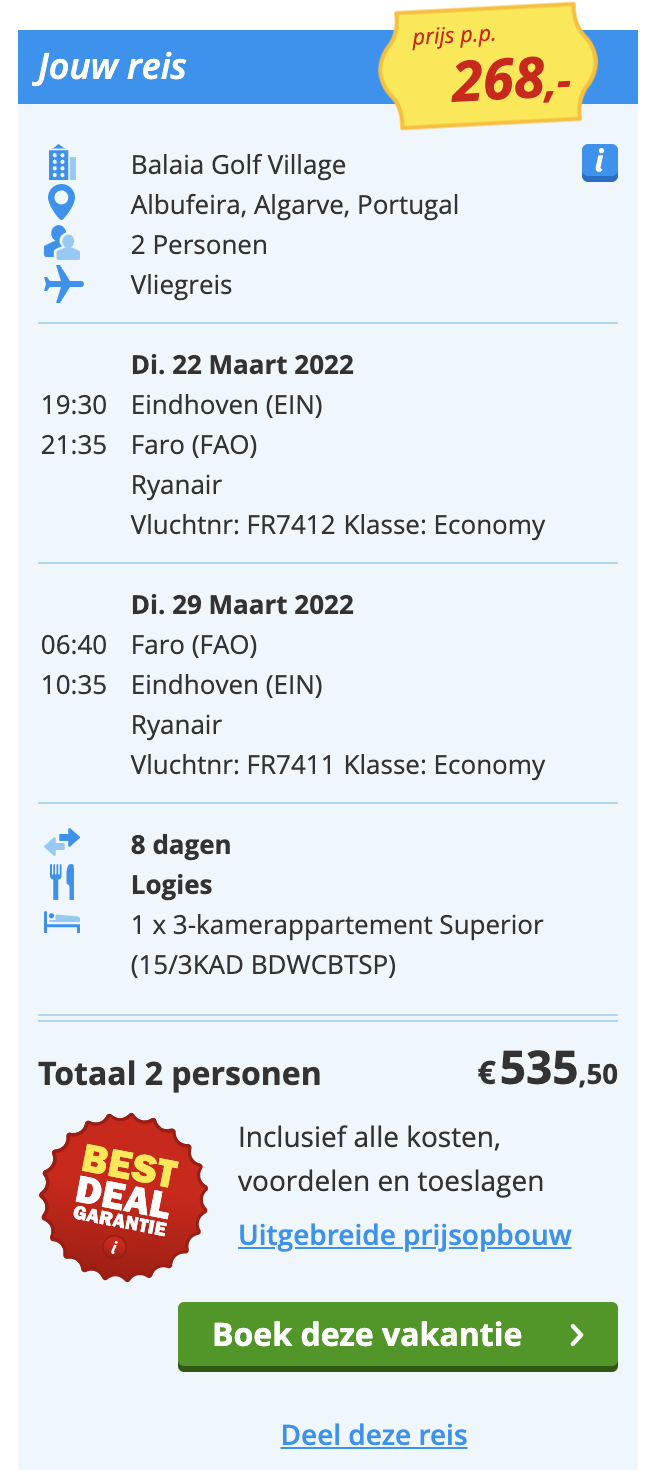Tap the Boek deze vakantie button
The width and height of the screenshot is (646, 1470).
398,1335
